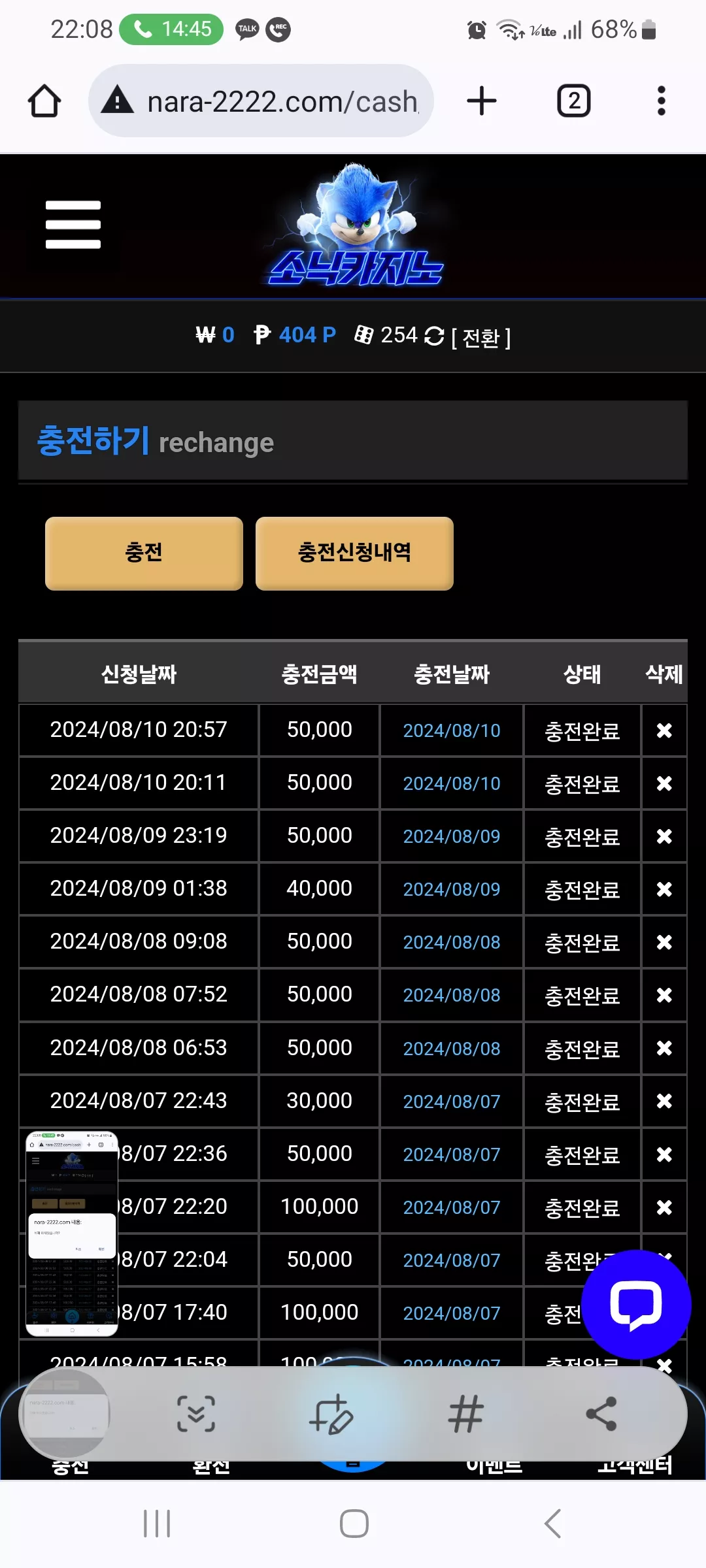
Task: Share the screenshot
Action: tap(601, 1414)
